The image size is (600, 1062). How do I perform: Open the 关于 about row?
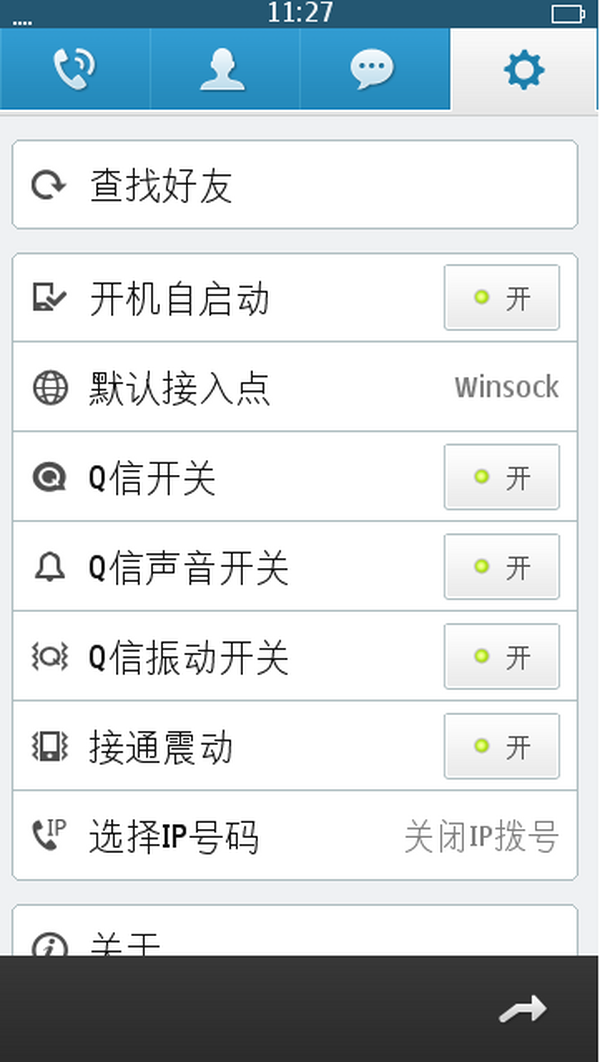[x=295, y=931]
